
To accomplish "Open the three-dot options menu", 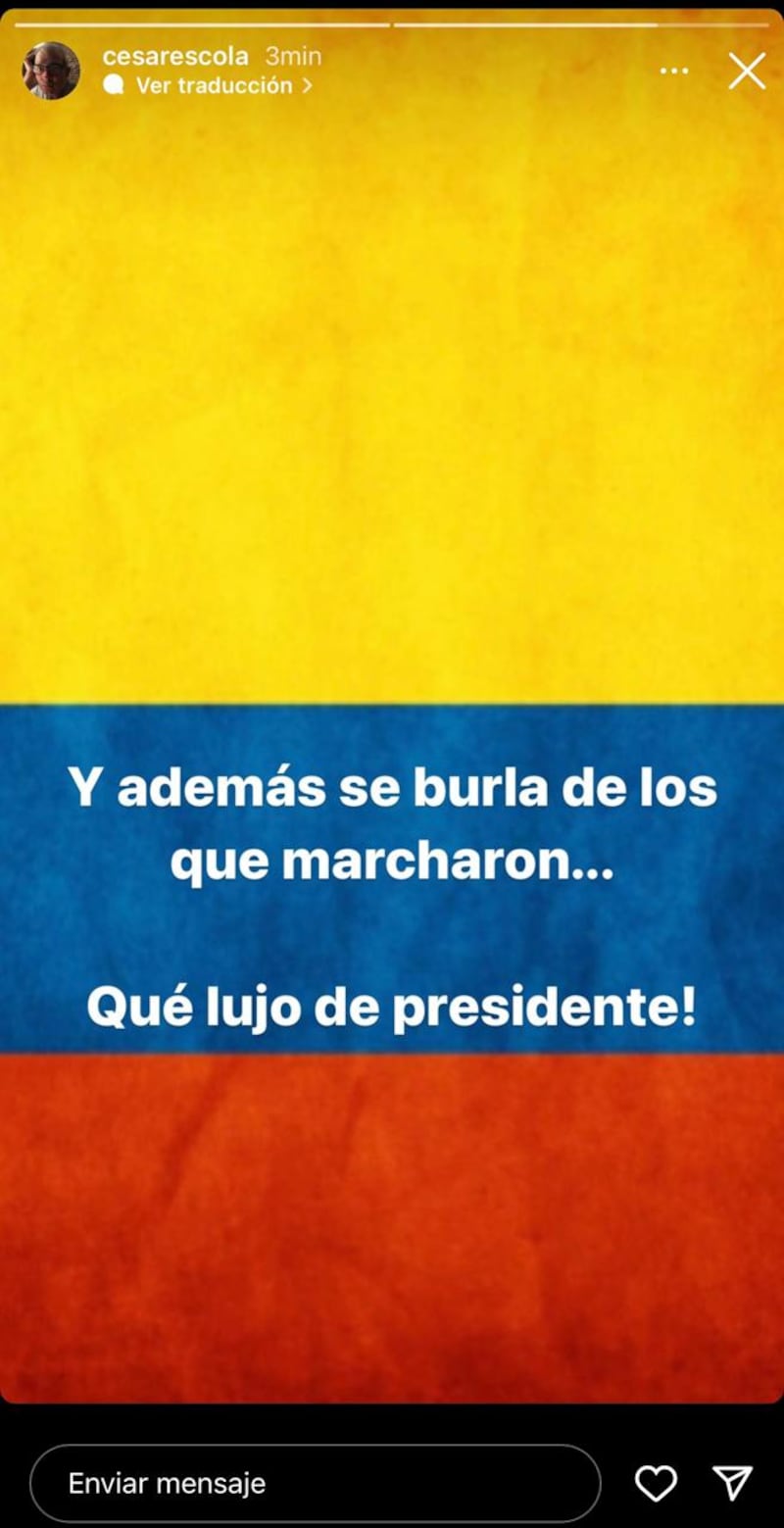I will tap(674, 71).
